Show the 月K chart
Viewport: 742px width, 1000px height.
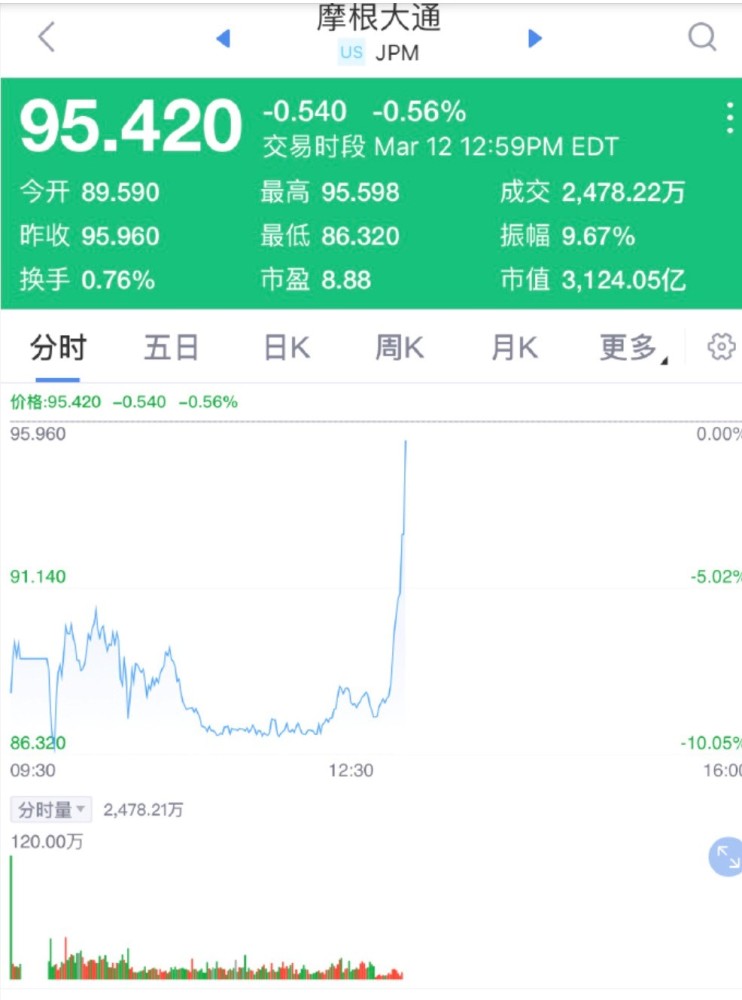point(514,348)
